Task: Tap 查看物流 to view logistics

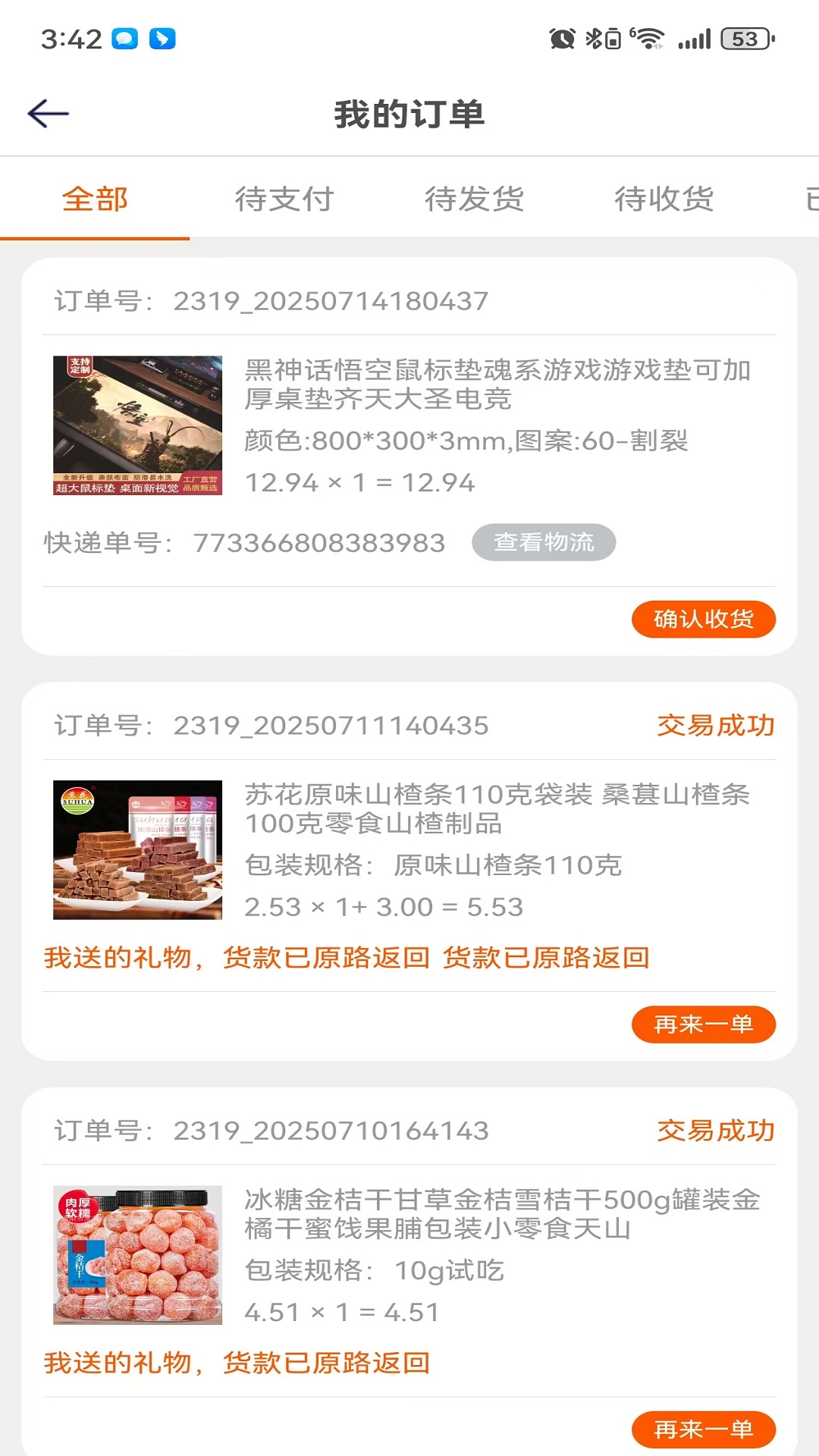Action: tap(544, 541)
